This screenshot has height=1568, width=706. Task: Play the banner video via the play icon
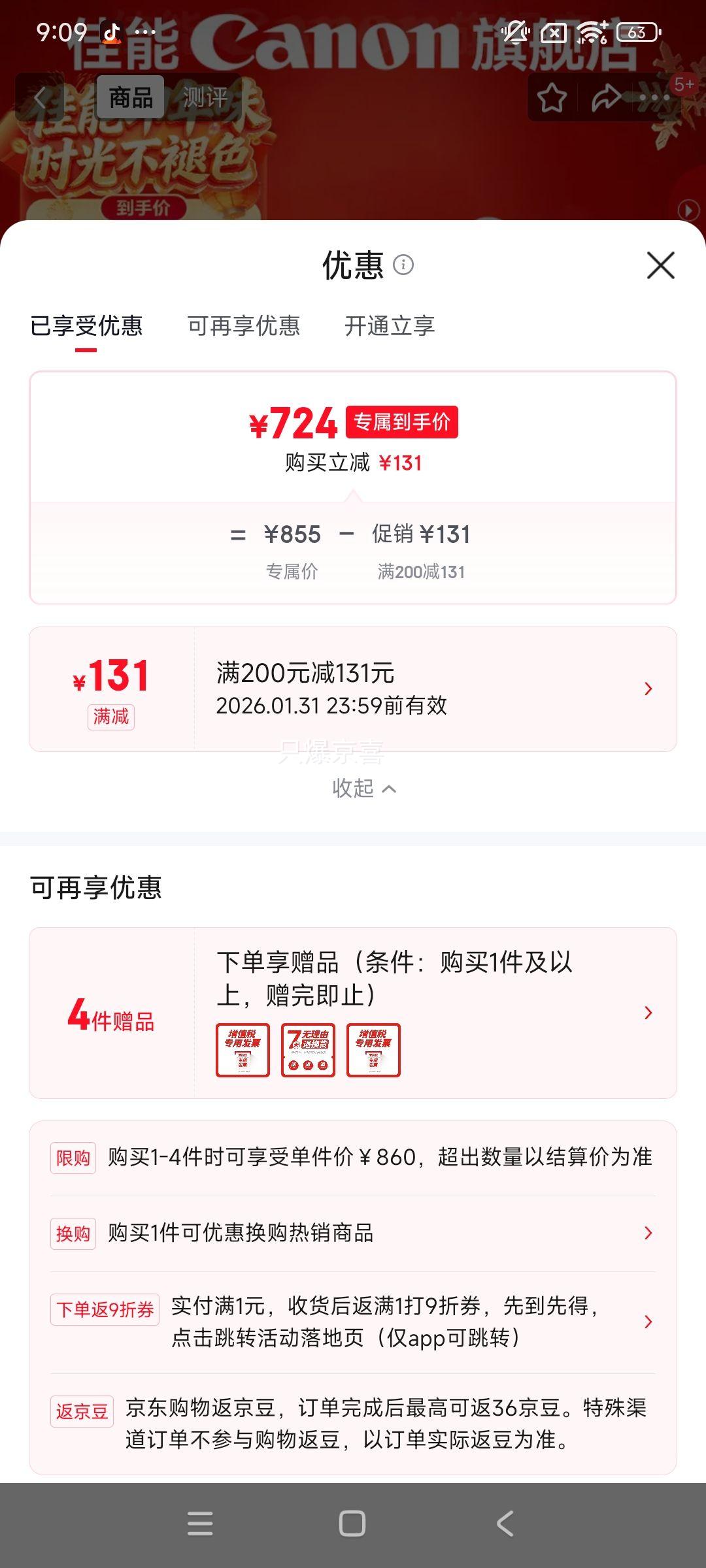pos(688,210)
